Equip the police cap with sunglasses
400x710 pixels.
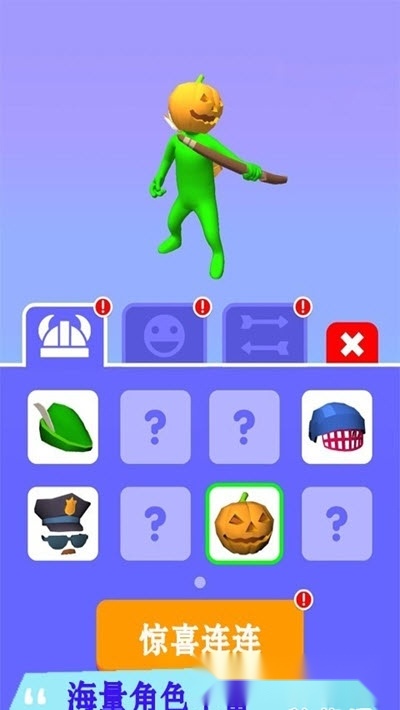63,523
